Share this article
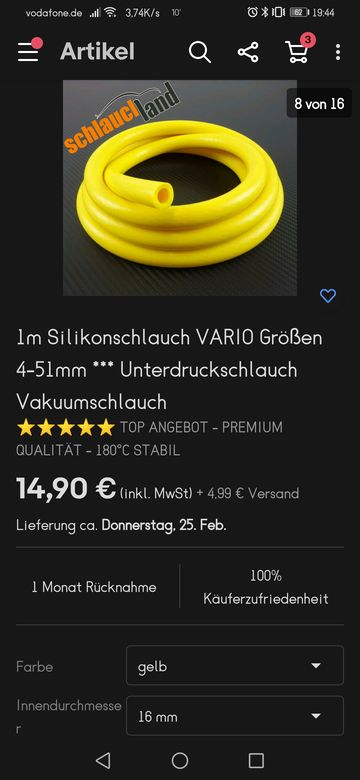 pyautogui.click(x=248, y=52)
